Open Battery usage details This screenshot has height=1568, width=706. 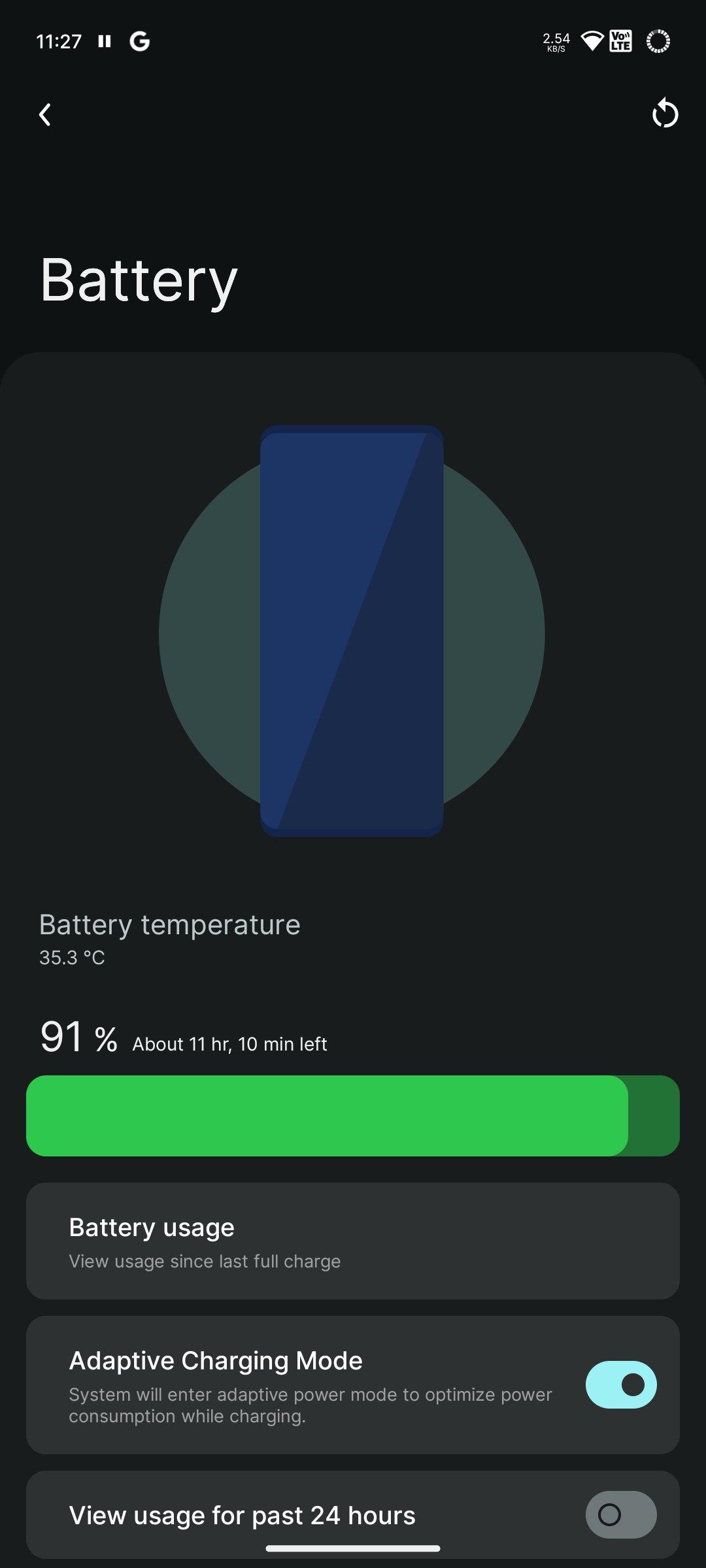click(x=353, y=1241)
